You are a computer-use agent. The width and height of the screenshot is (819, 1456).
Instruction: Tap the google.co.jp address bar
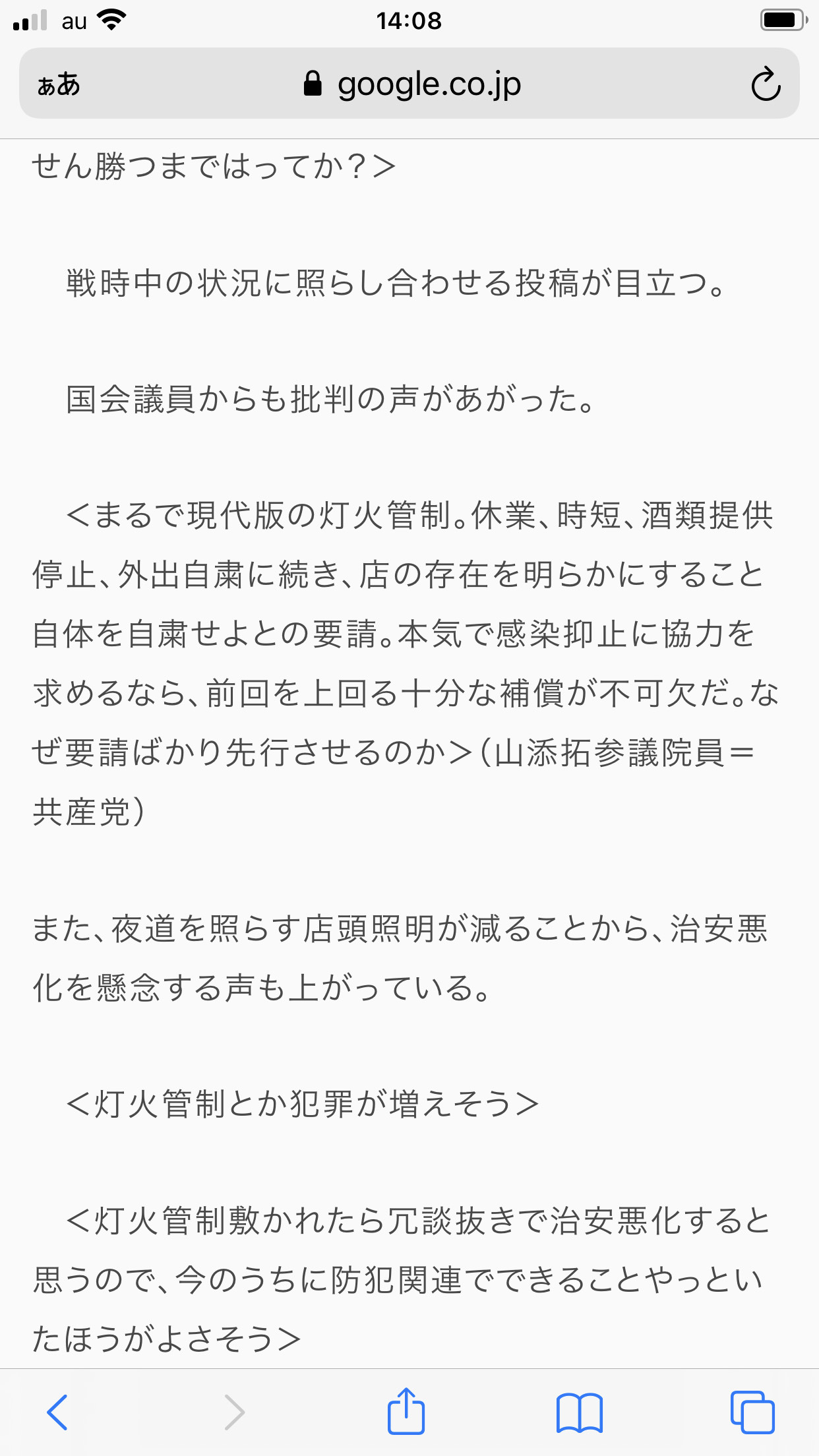(x=409, y=84)
